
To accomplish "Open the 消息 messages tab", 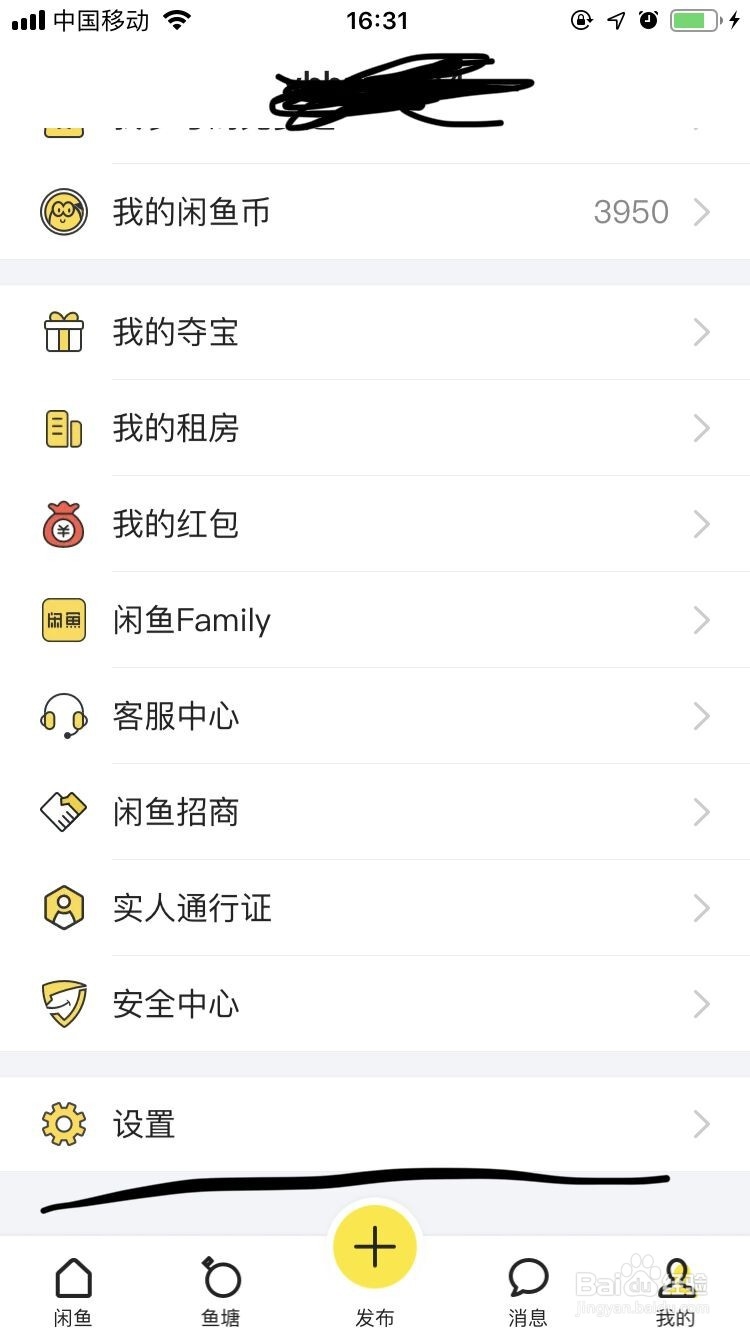I will (528, 1290).
